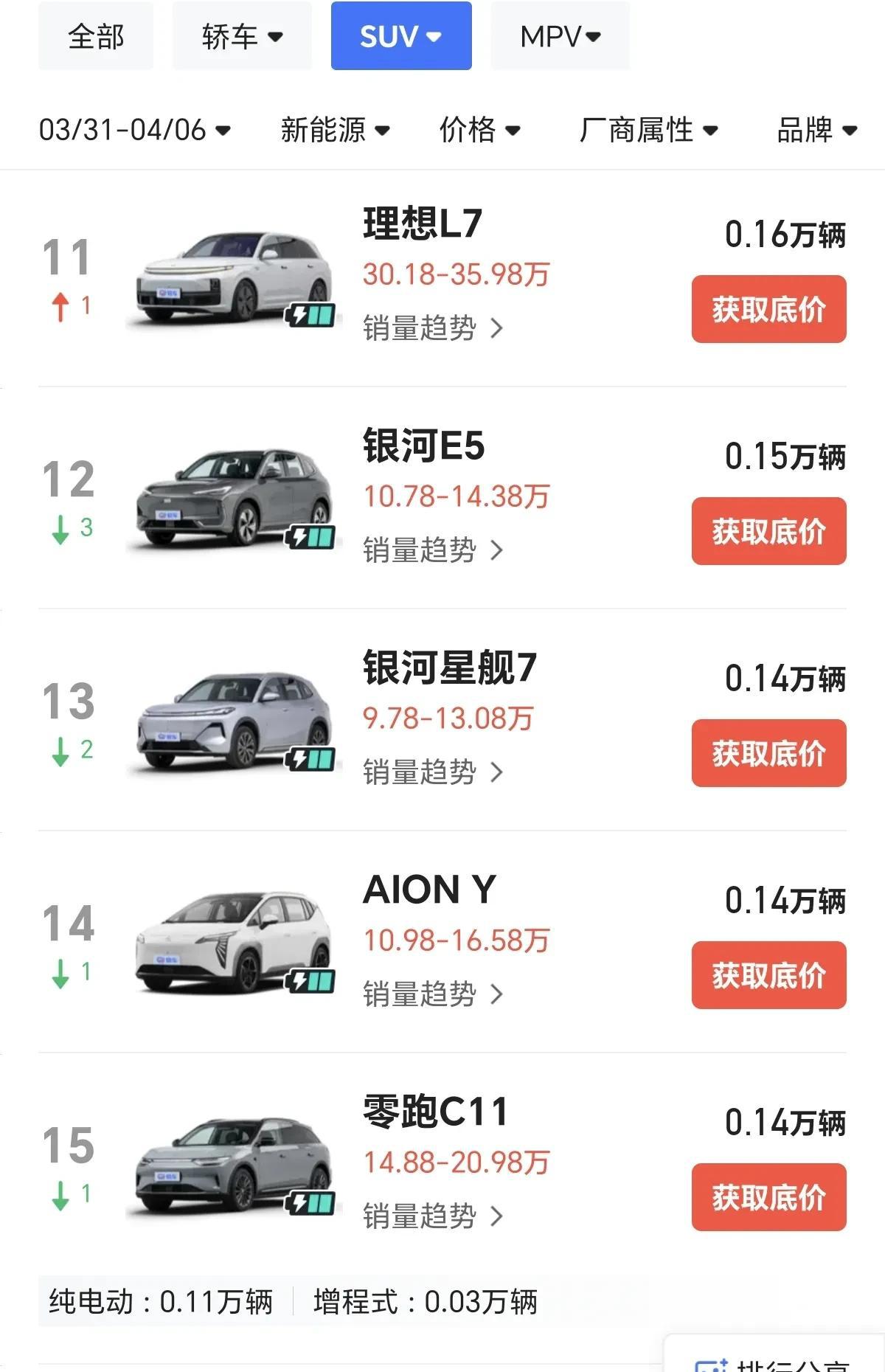Open the AION Y car image
This screenshot has height=1372, width=885.
pyautogui.click(x=235, y=944)
